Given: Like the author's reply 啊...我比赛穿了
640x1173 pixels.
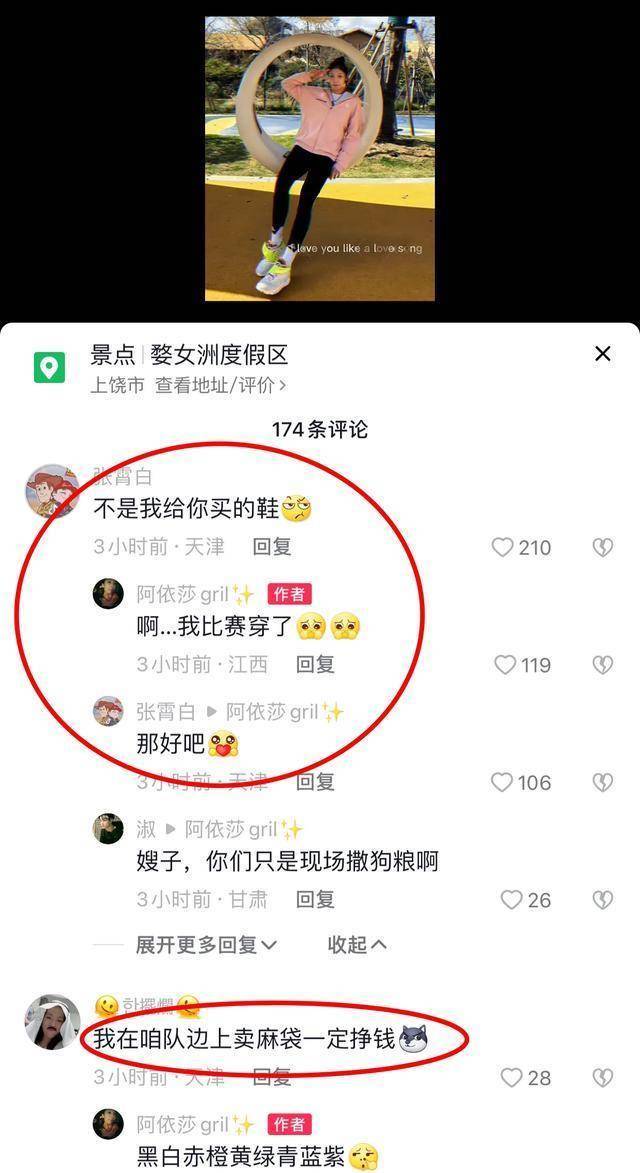Looking at the screenshot, I should pos(507,665).
